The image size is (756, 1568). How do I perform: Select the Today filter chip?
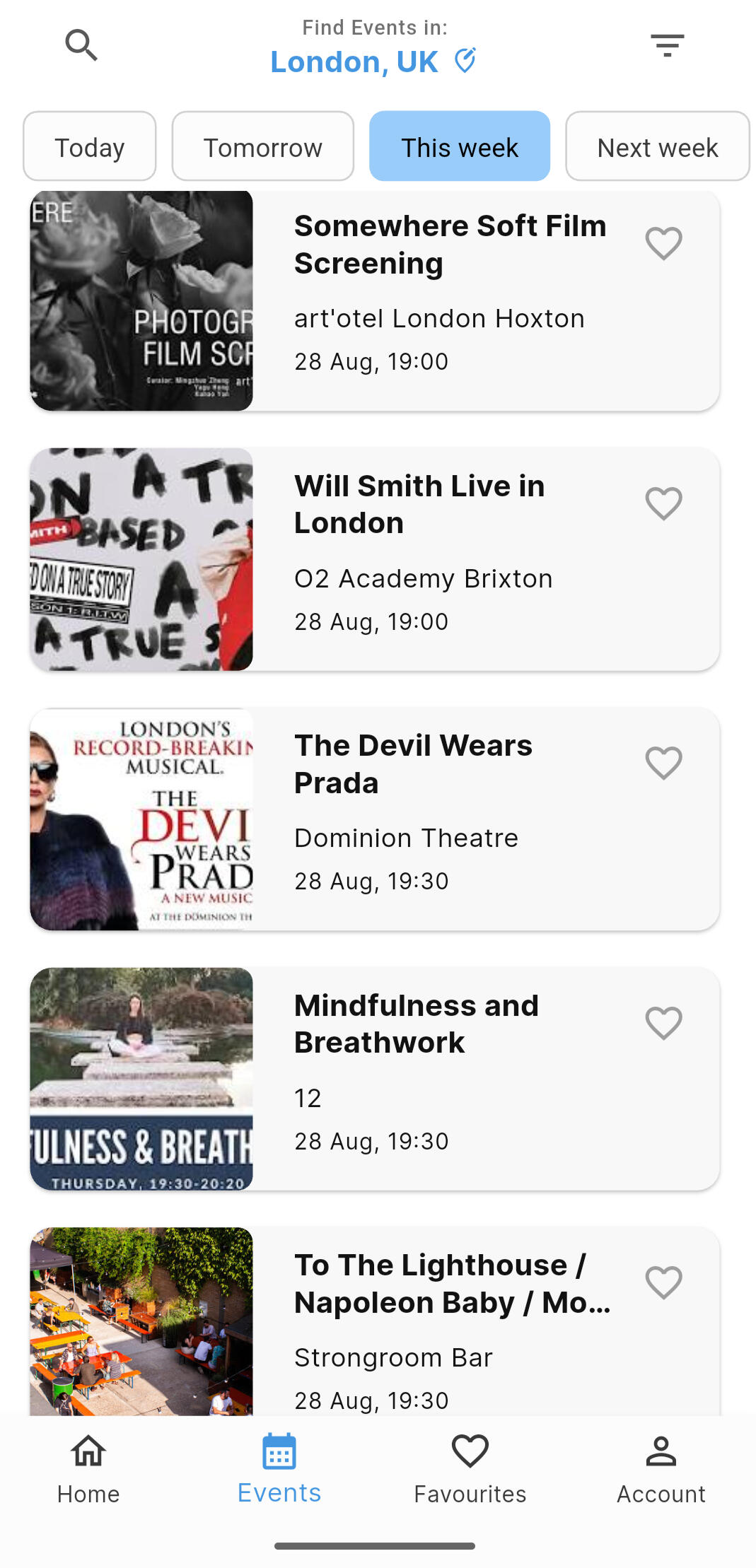(90, 147)
